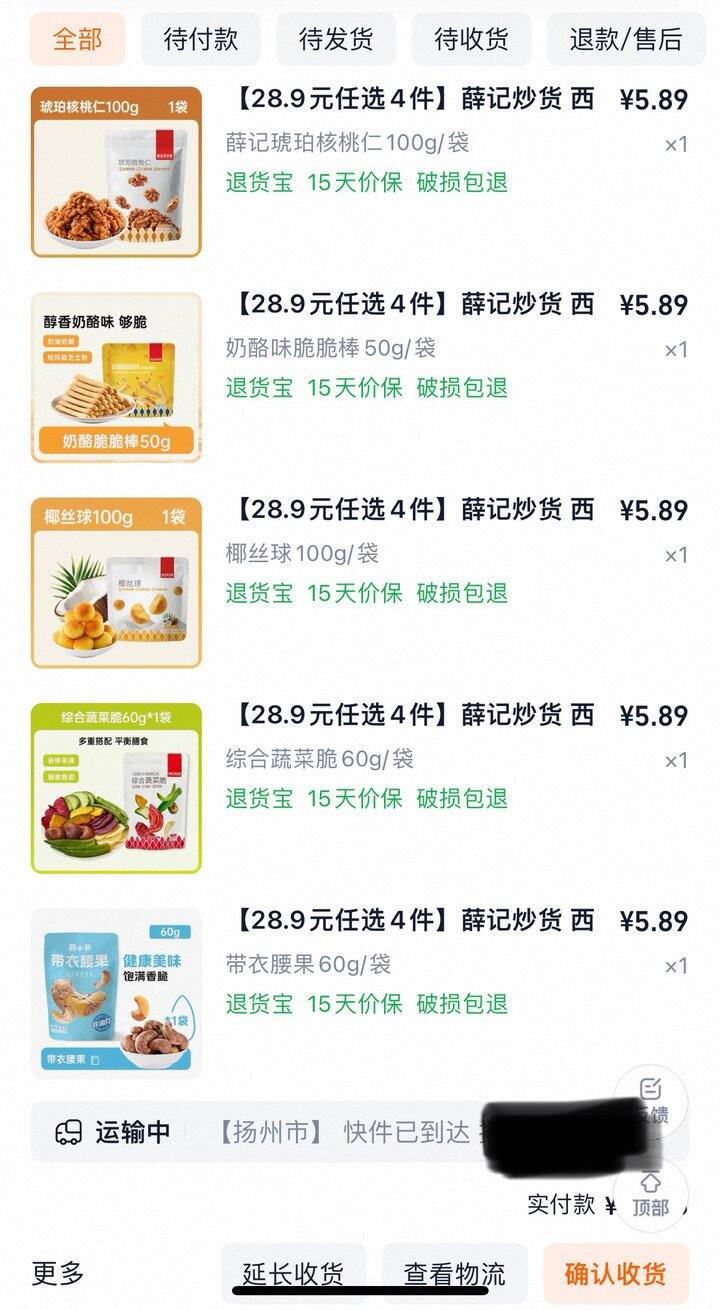Viewport: 720px width, 1310px height.
Task: Check logistics with 查看物流
Action: point(454,1273)
